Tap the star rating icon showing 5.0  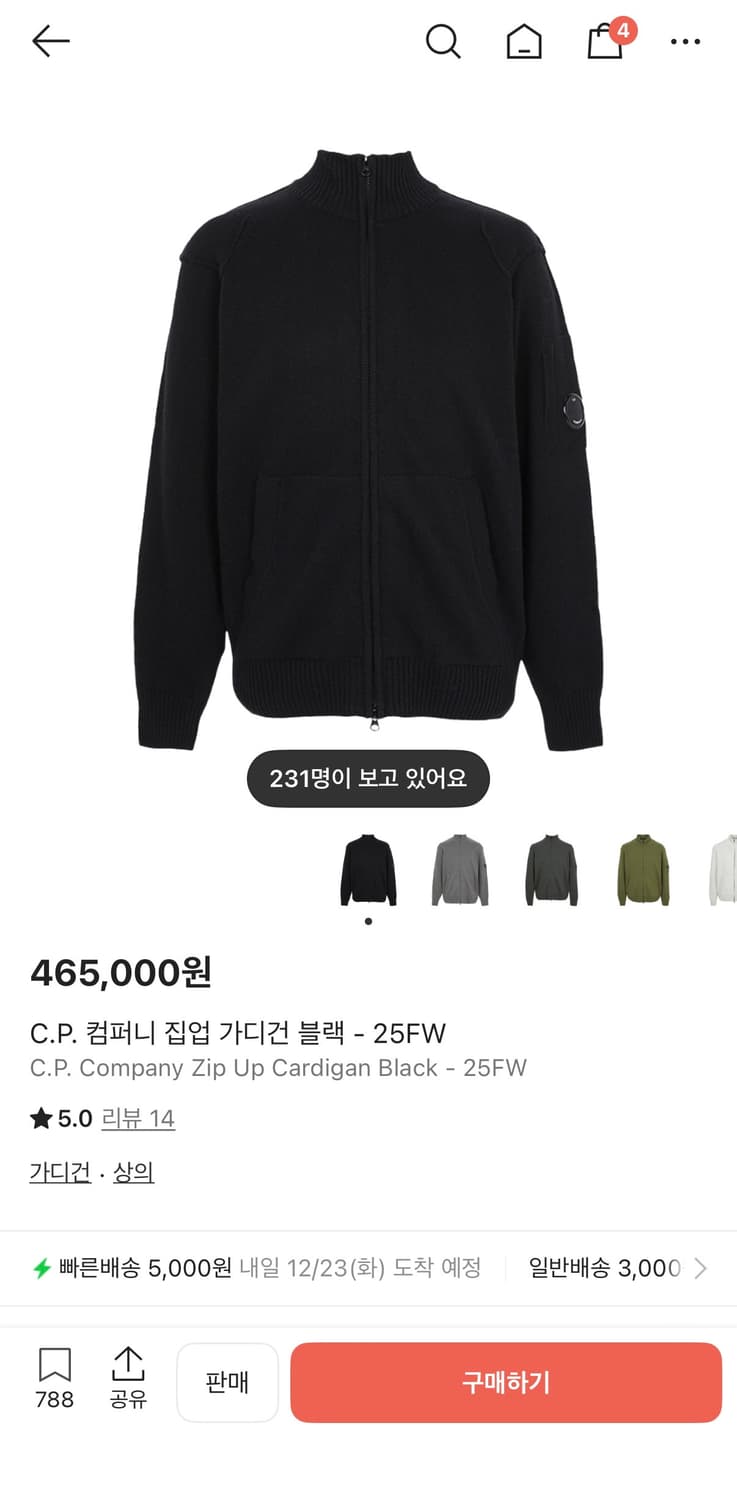click(39, 1118)
